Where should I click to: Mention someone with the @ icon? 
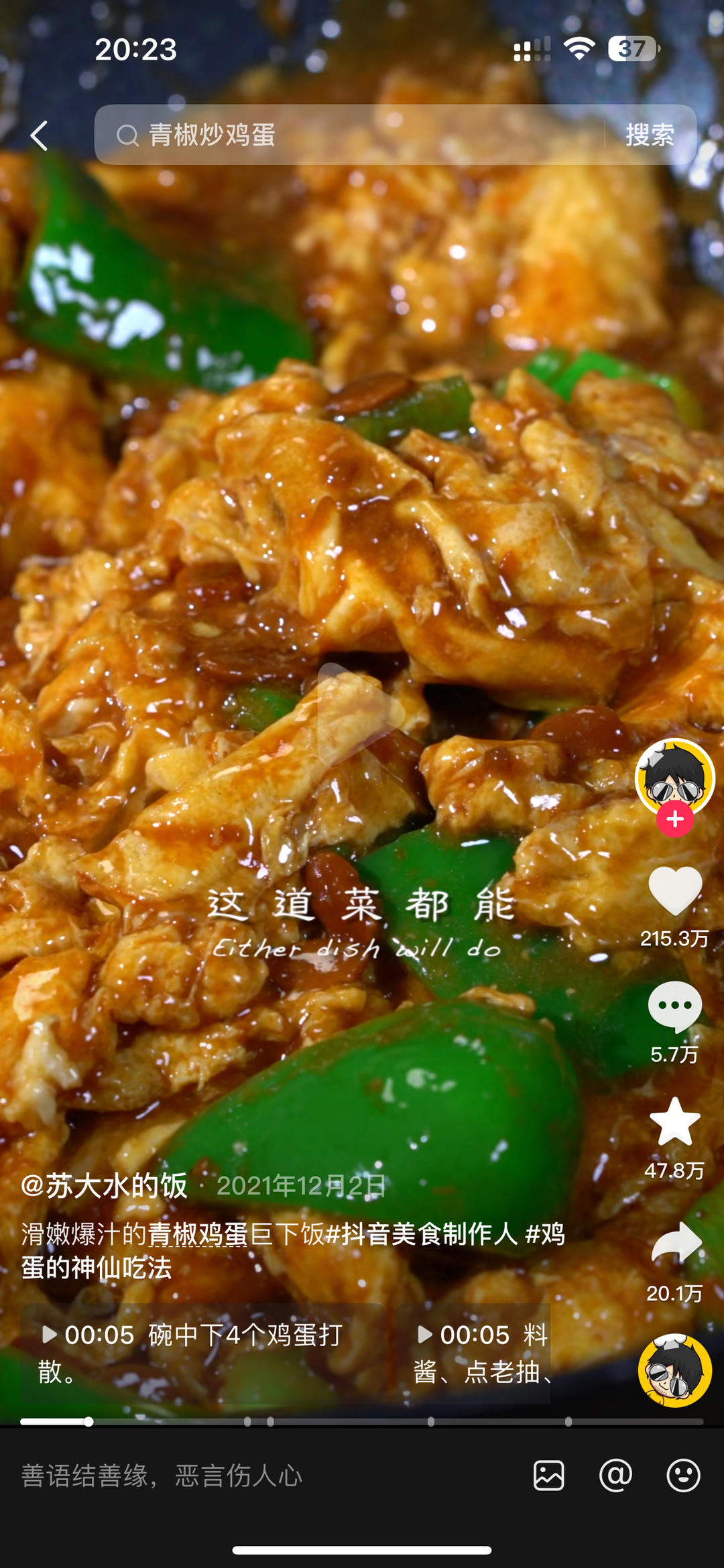pos(615,1475)
